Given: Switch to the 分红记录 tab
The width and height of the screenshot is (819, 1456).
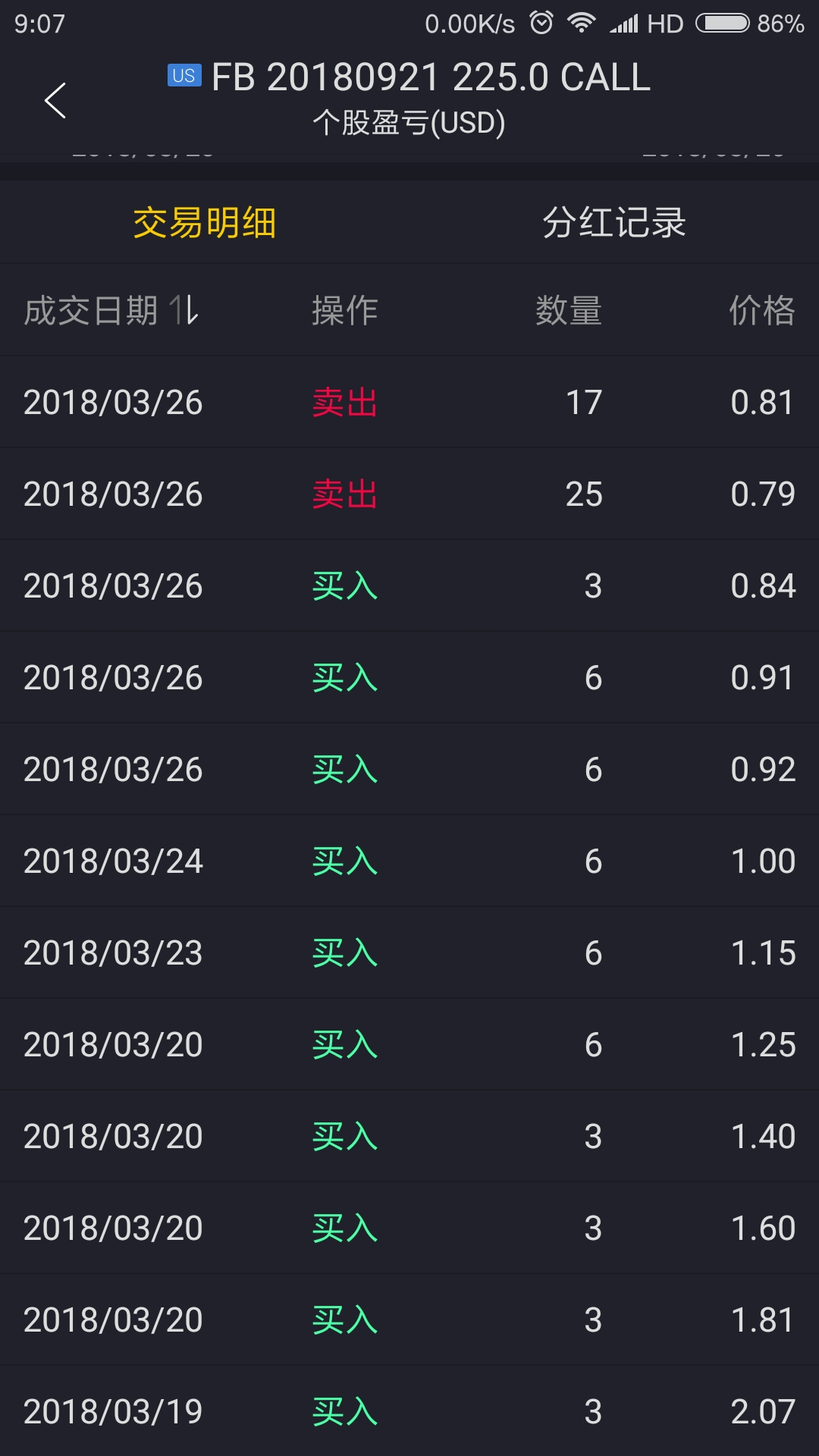Looking at the screenshot, I should [614, 223].
